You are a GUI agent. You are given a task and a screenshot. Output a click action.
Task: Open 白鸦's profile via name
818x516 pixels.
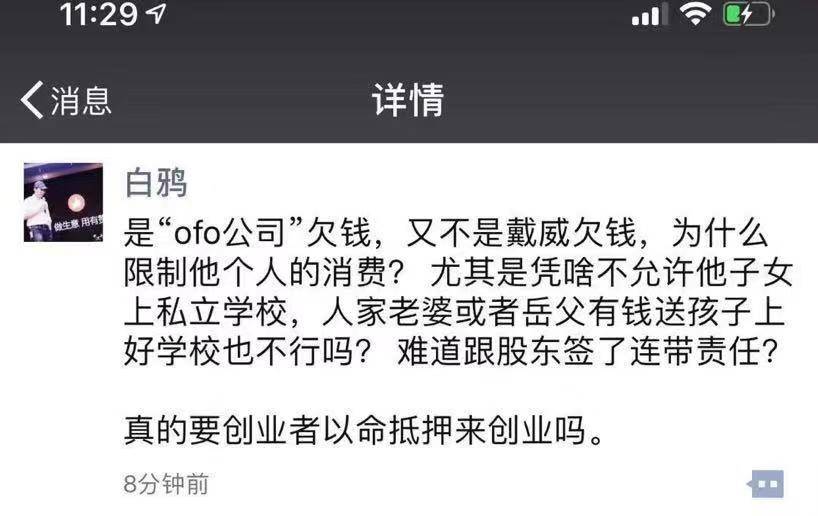(155, 183)
